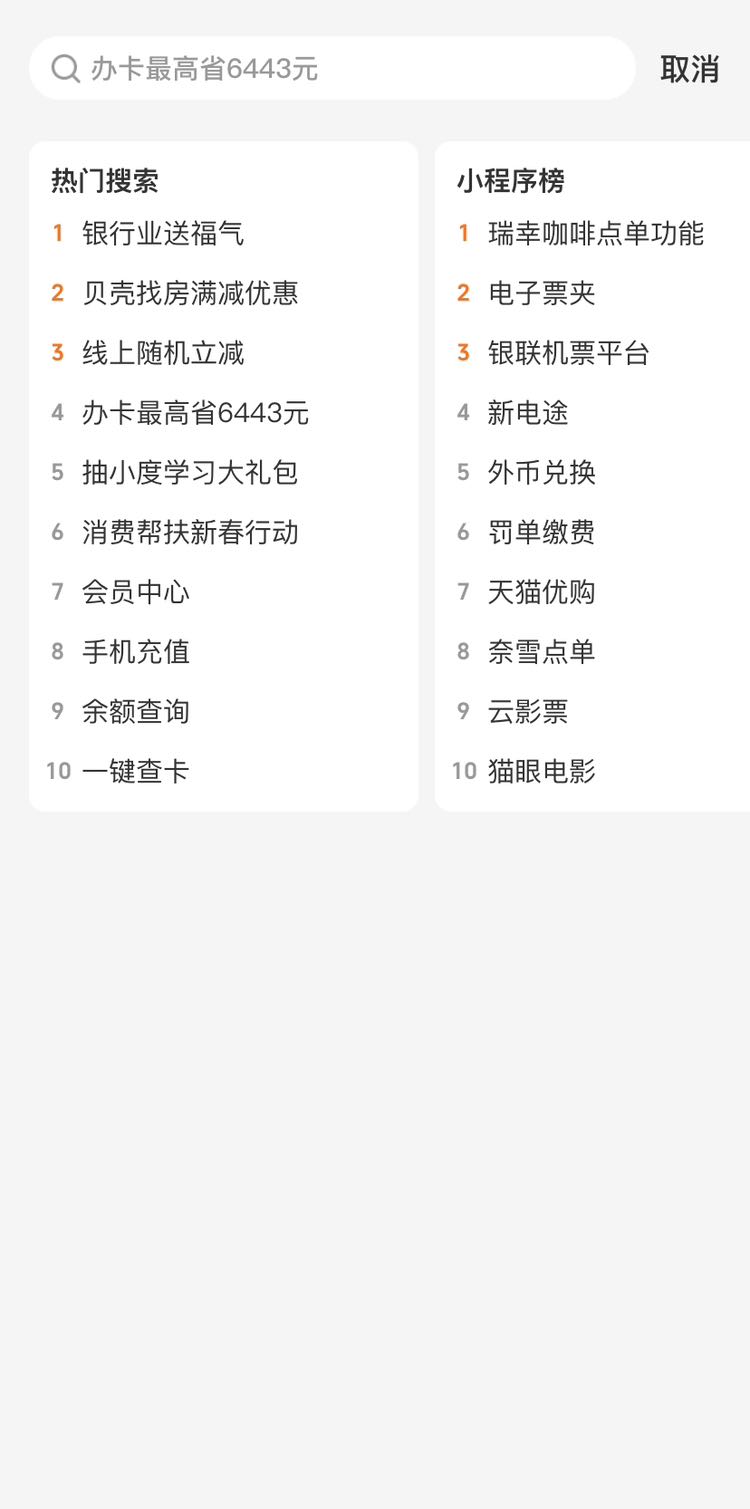Open 电子票夹 mini program
750x1509 pixels.
pyautogui.click(x=542, y=293)
